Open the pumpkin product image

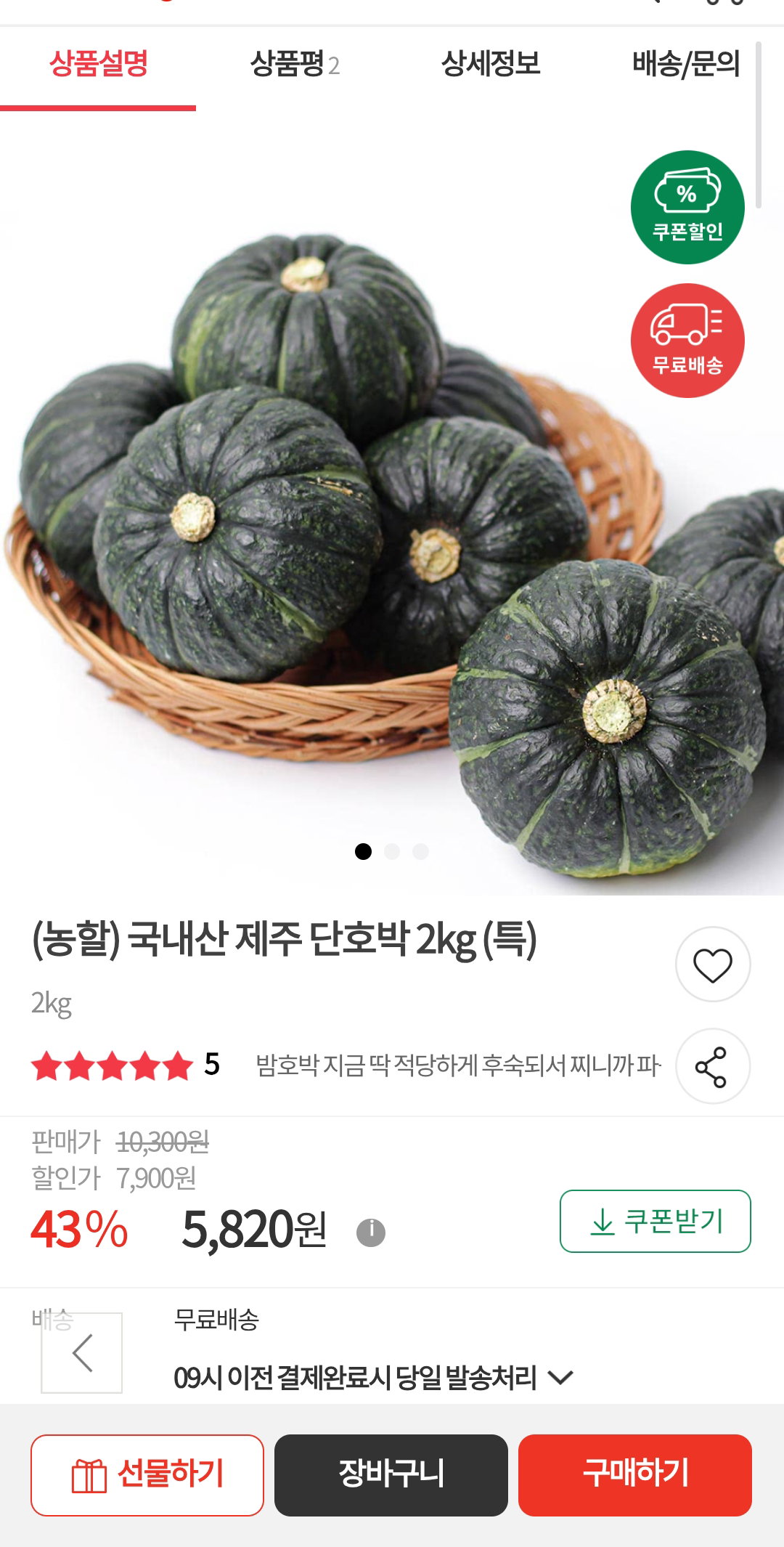392,508
